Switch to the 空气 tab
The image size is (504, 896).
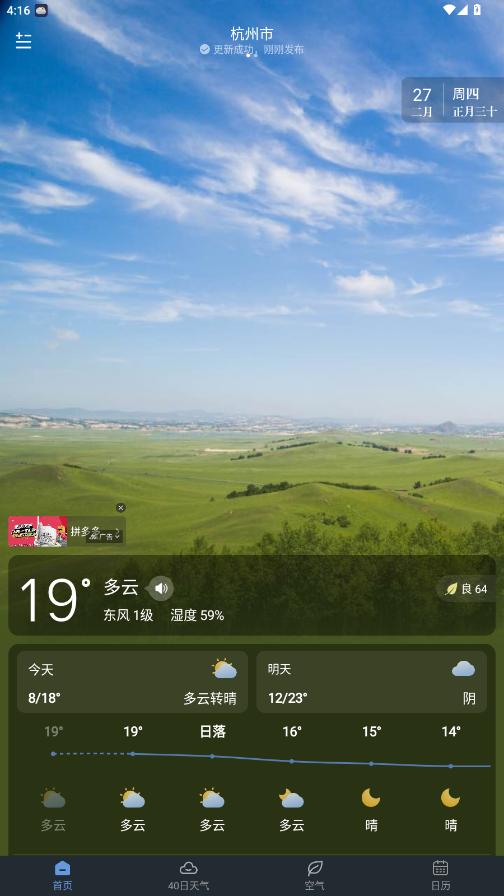pyautogui.click(x=315, y=876)
